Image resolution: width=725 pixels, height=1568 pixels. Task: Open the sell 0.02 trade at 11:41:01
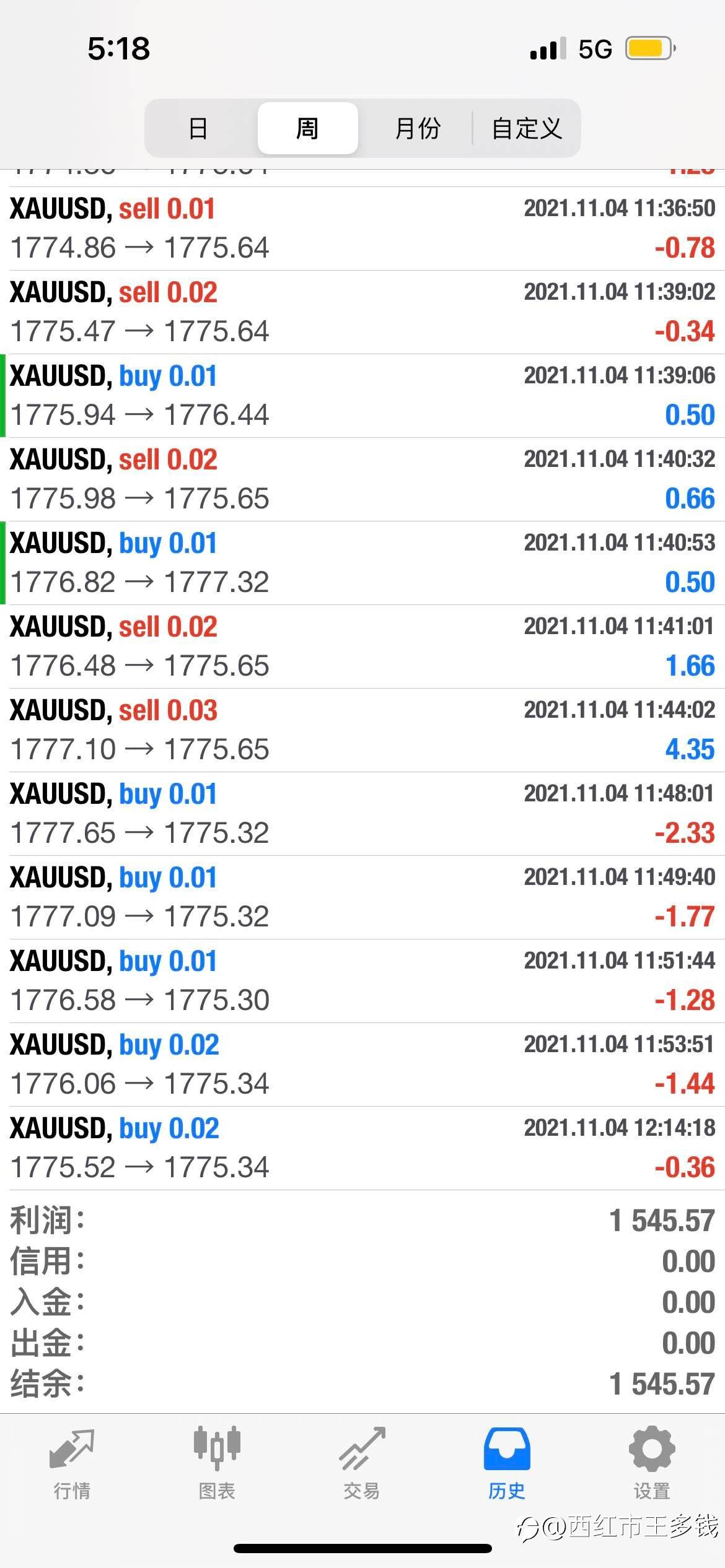[x=362, y=647]
